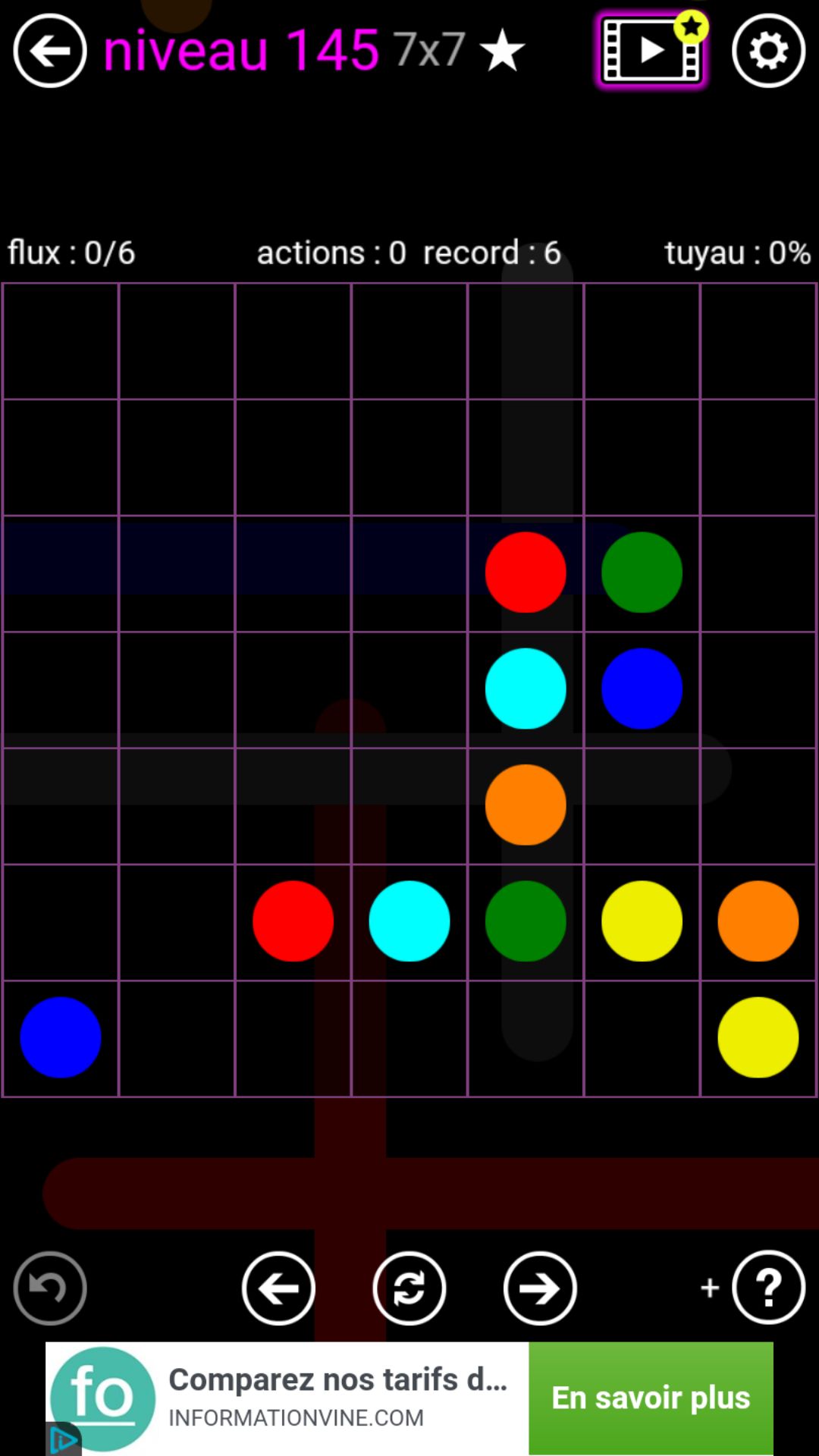Watch the rewarded video
This screenshot has height=1456, width=819.
pos(651,51)
